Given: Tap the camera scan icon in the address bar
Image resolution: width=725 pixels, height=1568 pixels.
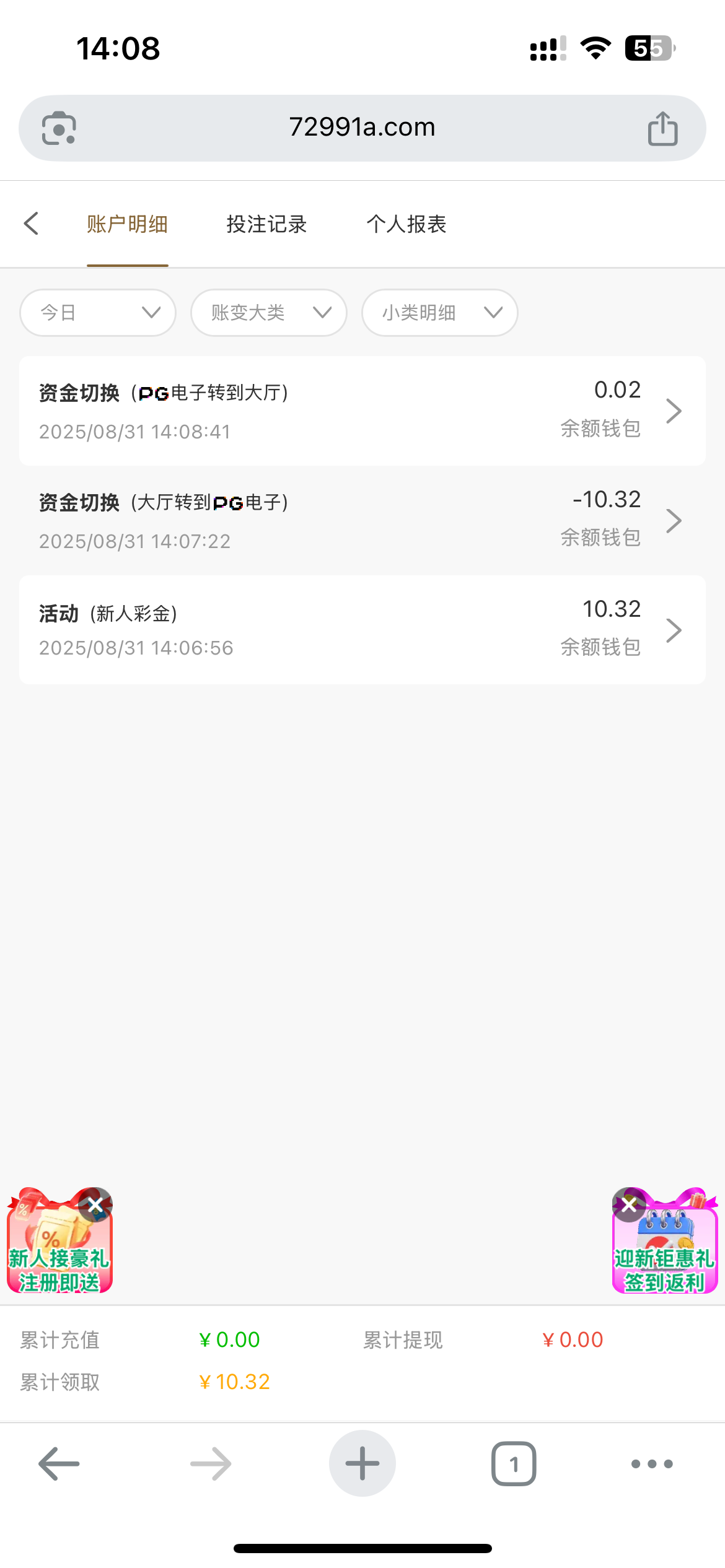Looking at the screenshot, I should click(x=59, y=128).
